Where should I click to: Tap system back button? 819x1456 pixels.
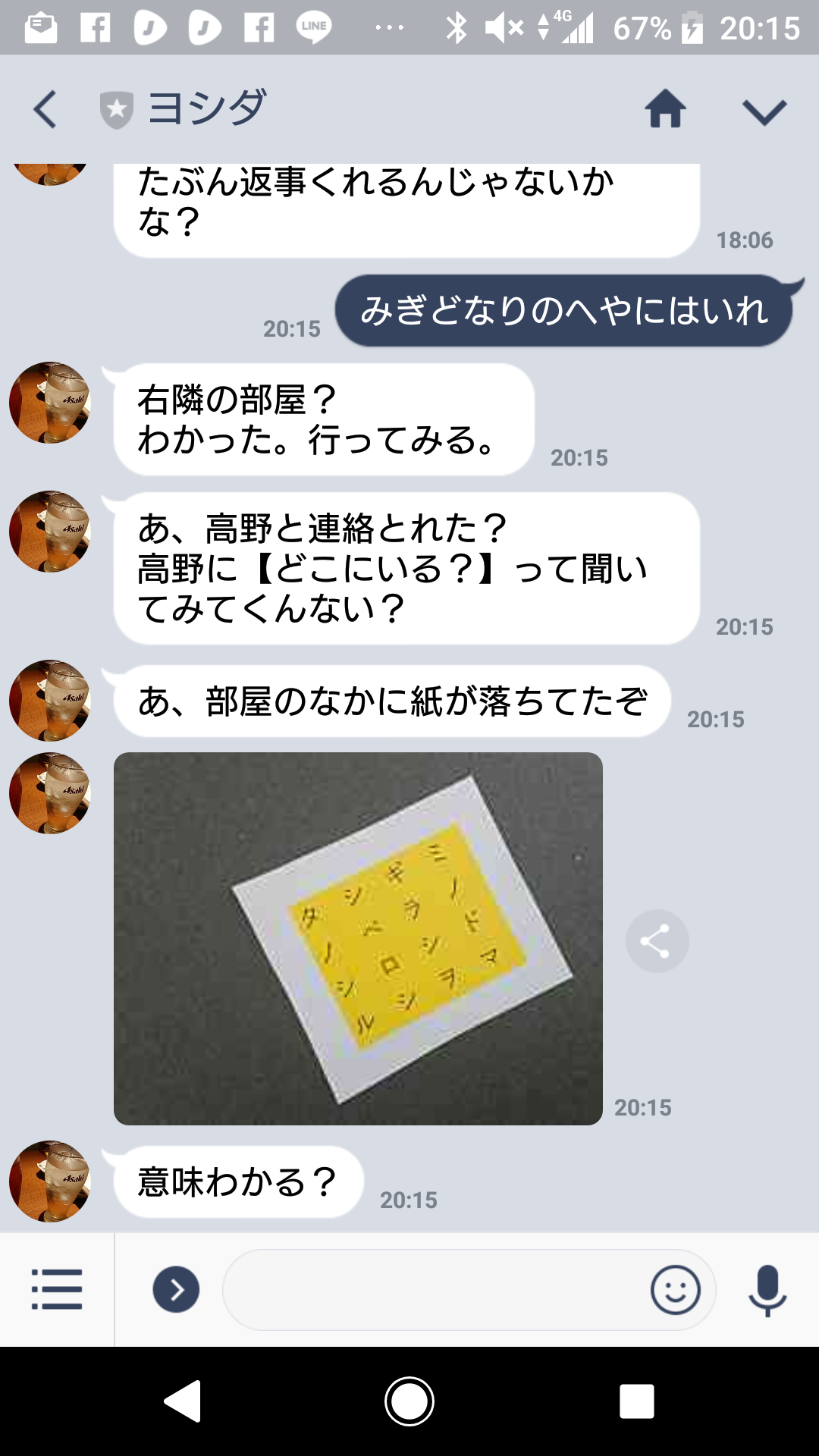pos(183,1401)
